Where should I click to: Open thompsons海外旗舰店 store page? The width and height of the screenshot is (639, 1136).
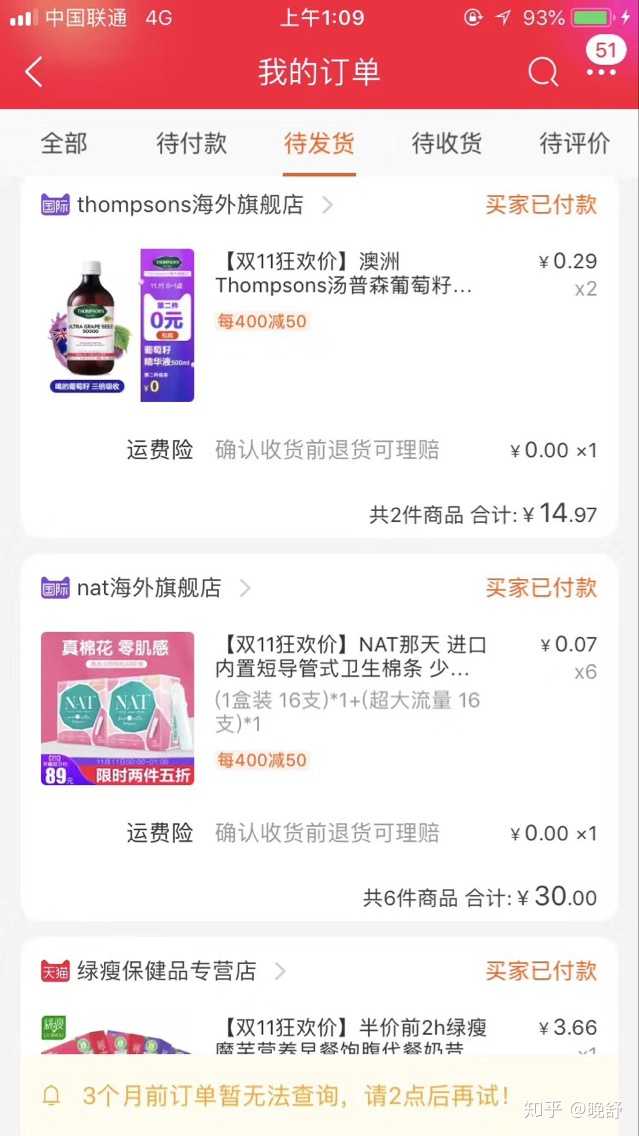pos(190,205)
